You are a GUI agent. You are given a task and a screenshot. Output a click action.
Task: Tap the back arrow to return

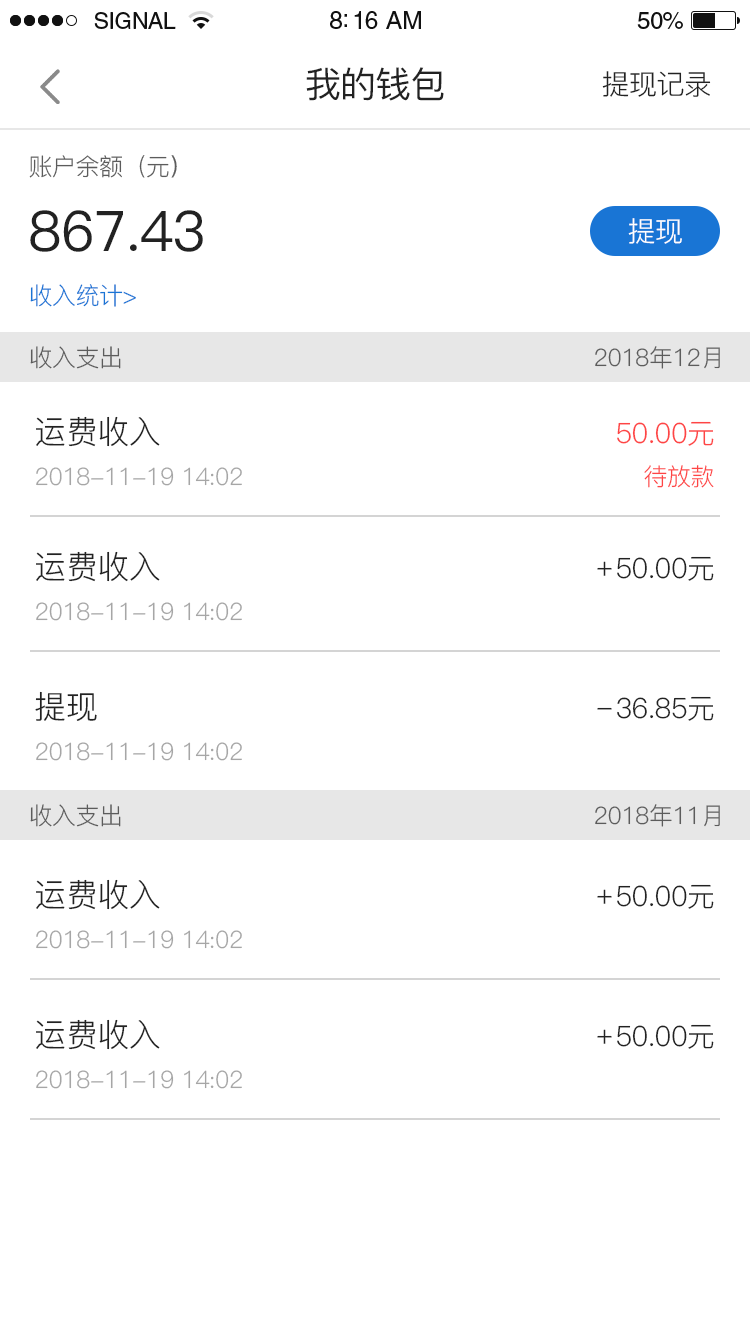(50, 87)
